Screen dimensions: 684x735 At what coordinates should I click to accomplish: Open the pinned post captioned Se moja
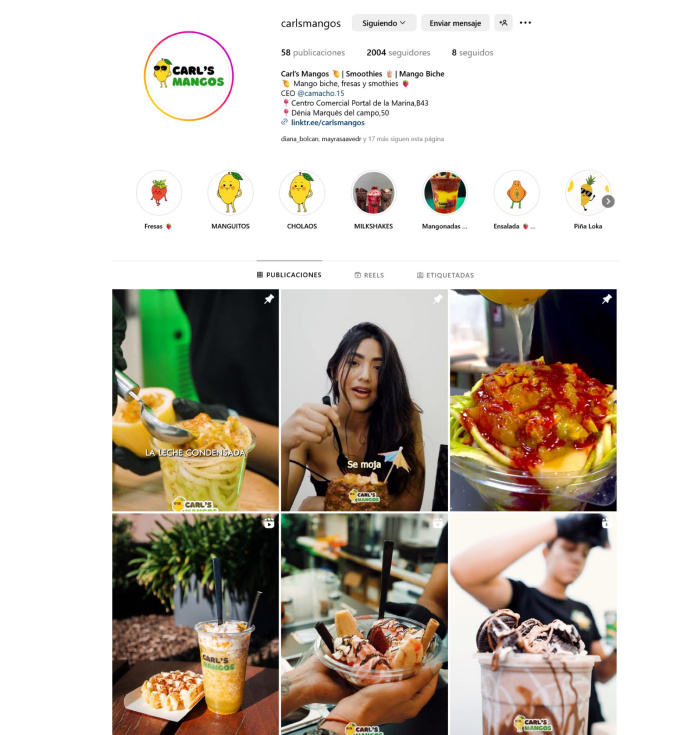pyautogui.click(x=363, y=400)
